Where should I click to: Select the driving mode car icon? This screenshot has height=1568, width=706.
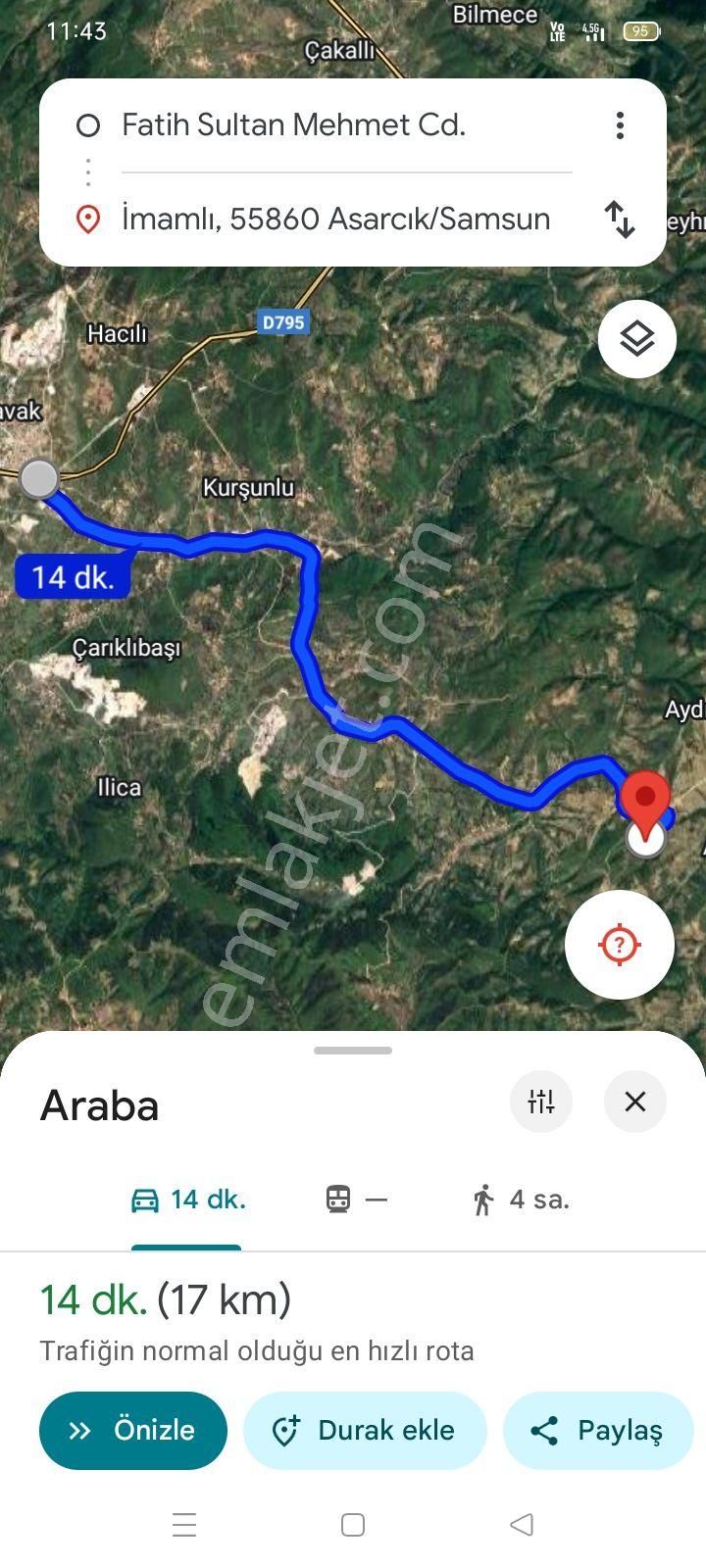point(144,1199)
